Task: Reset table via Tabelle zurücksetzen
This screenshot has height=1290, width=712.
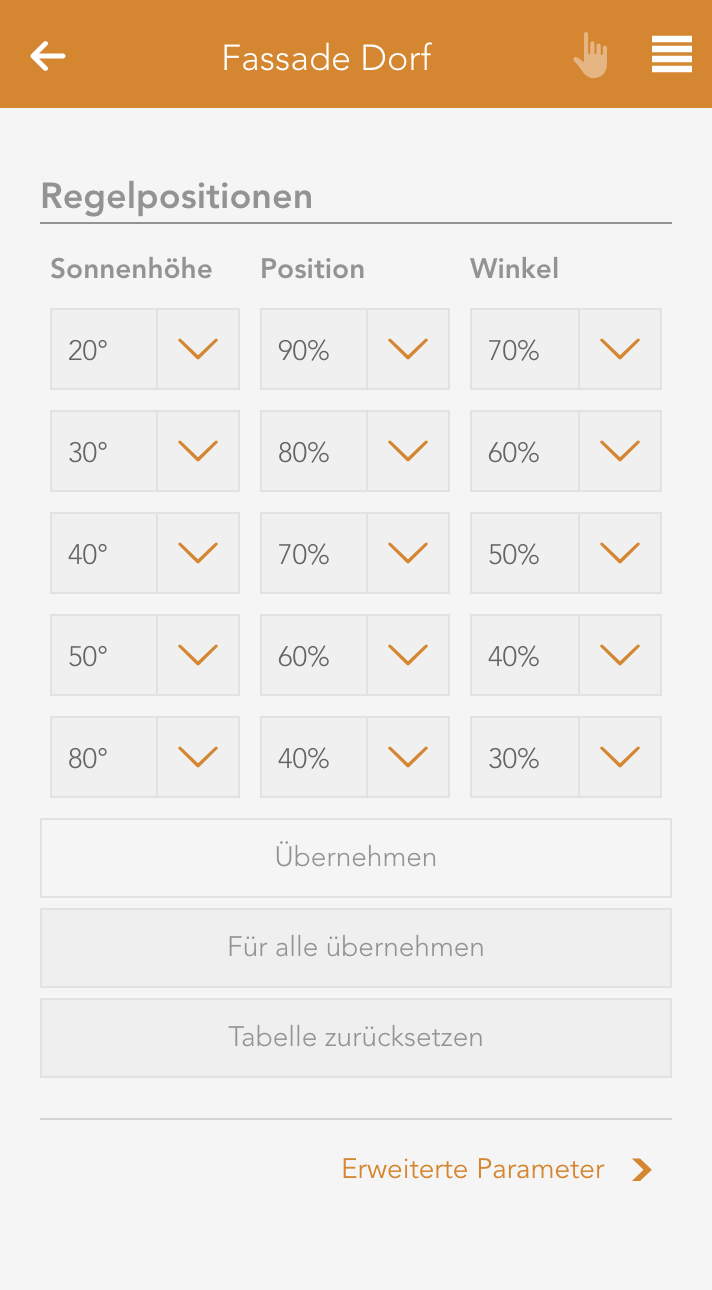Action: pos(356,1038)
